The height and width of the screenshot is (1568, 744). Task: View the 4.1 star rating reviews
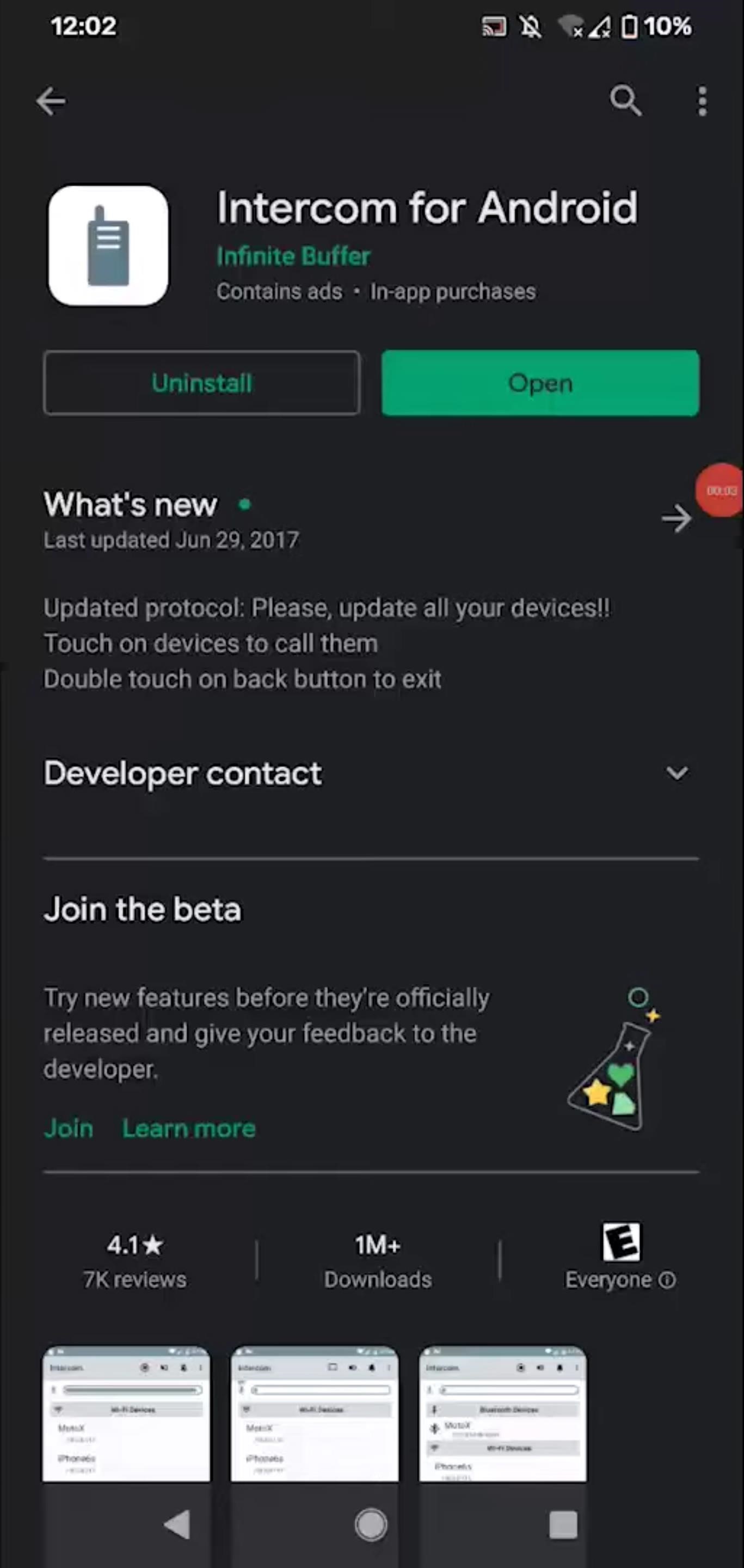pyautogui.click(x=134, y=1261)
